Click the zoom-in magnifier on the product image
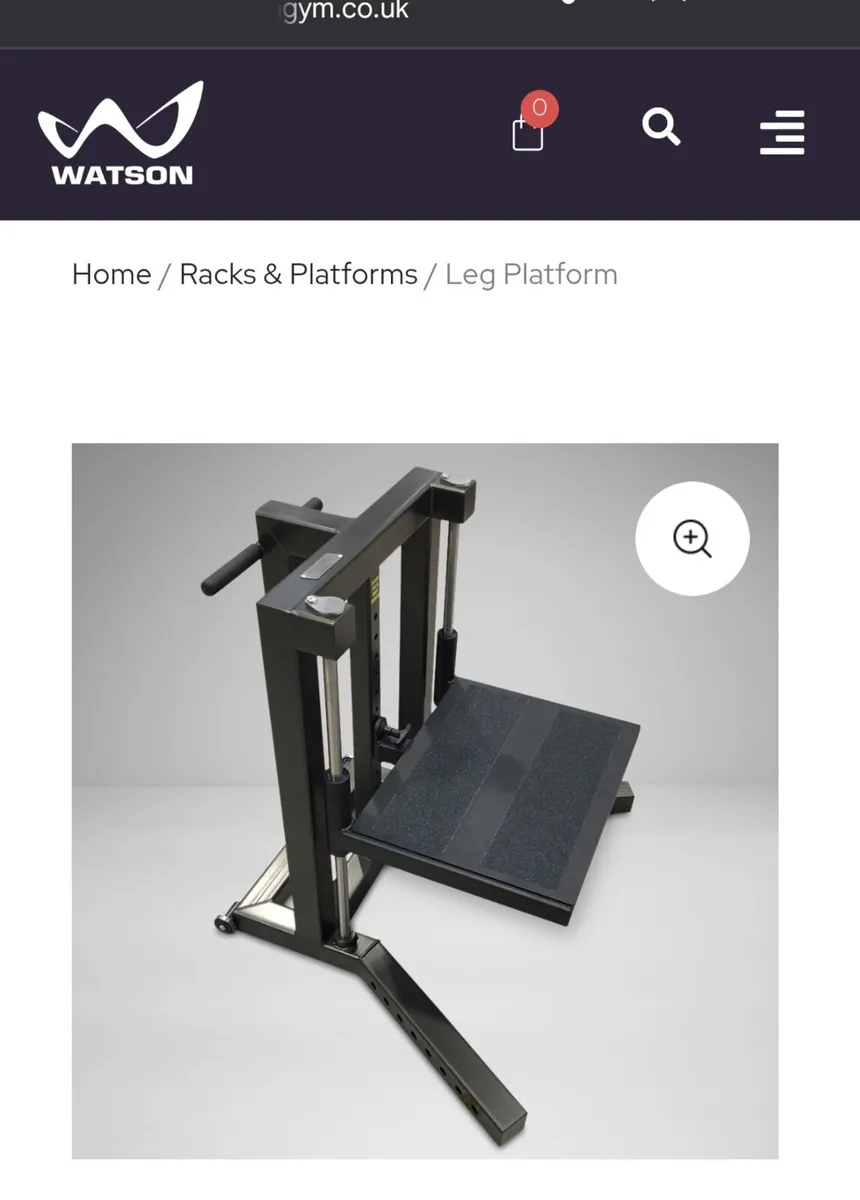This screenshot has height=1200, width=860. [692, 539]
